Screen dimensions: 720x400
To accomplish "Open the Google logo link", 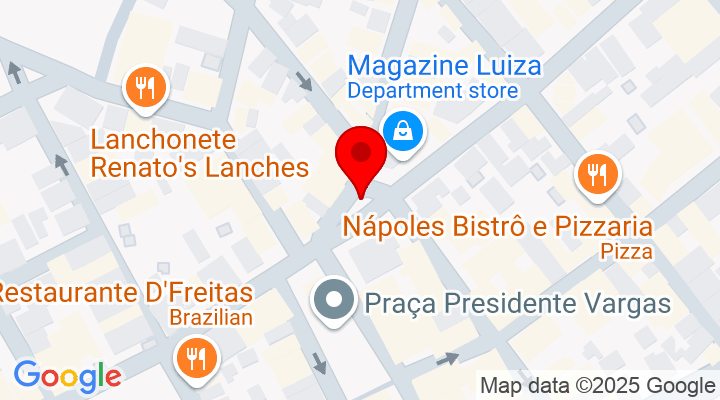I will 67,376.
